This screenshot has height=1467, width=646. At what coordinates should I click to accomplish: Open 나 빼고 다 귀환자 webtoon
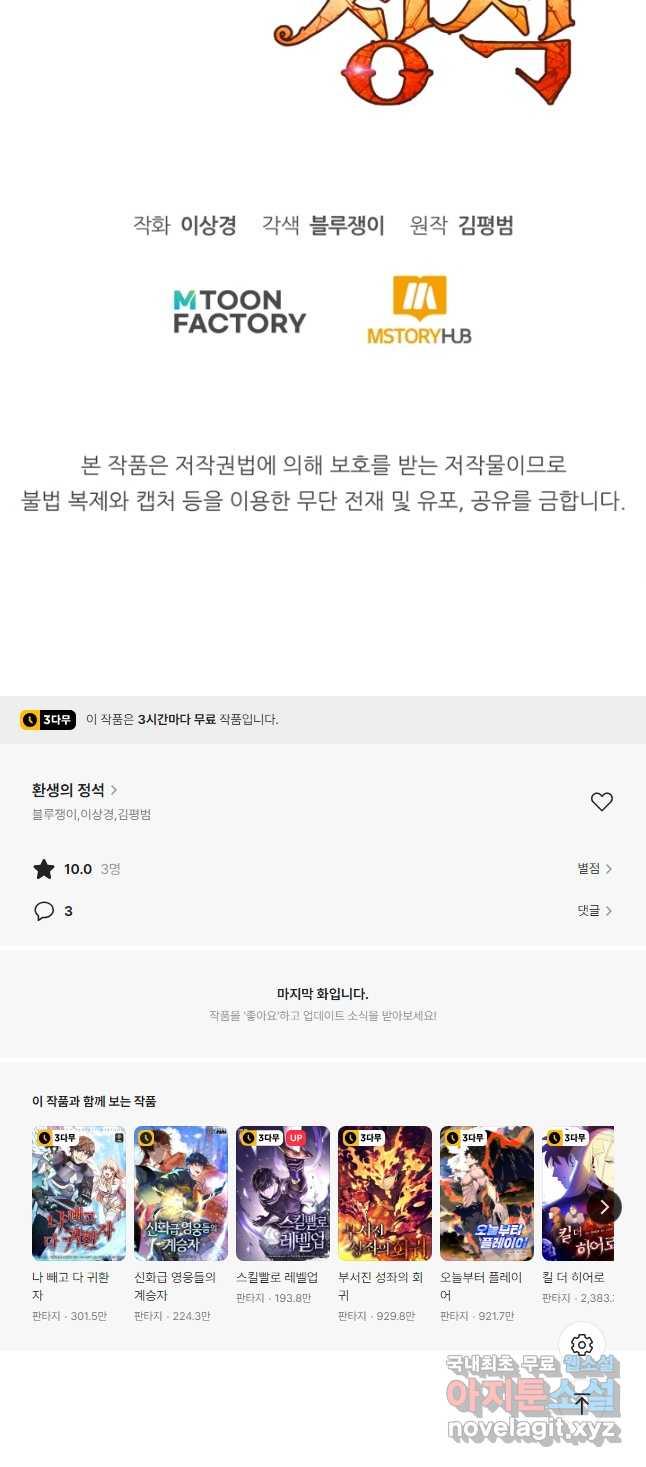[79, 1194]
